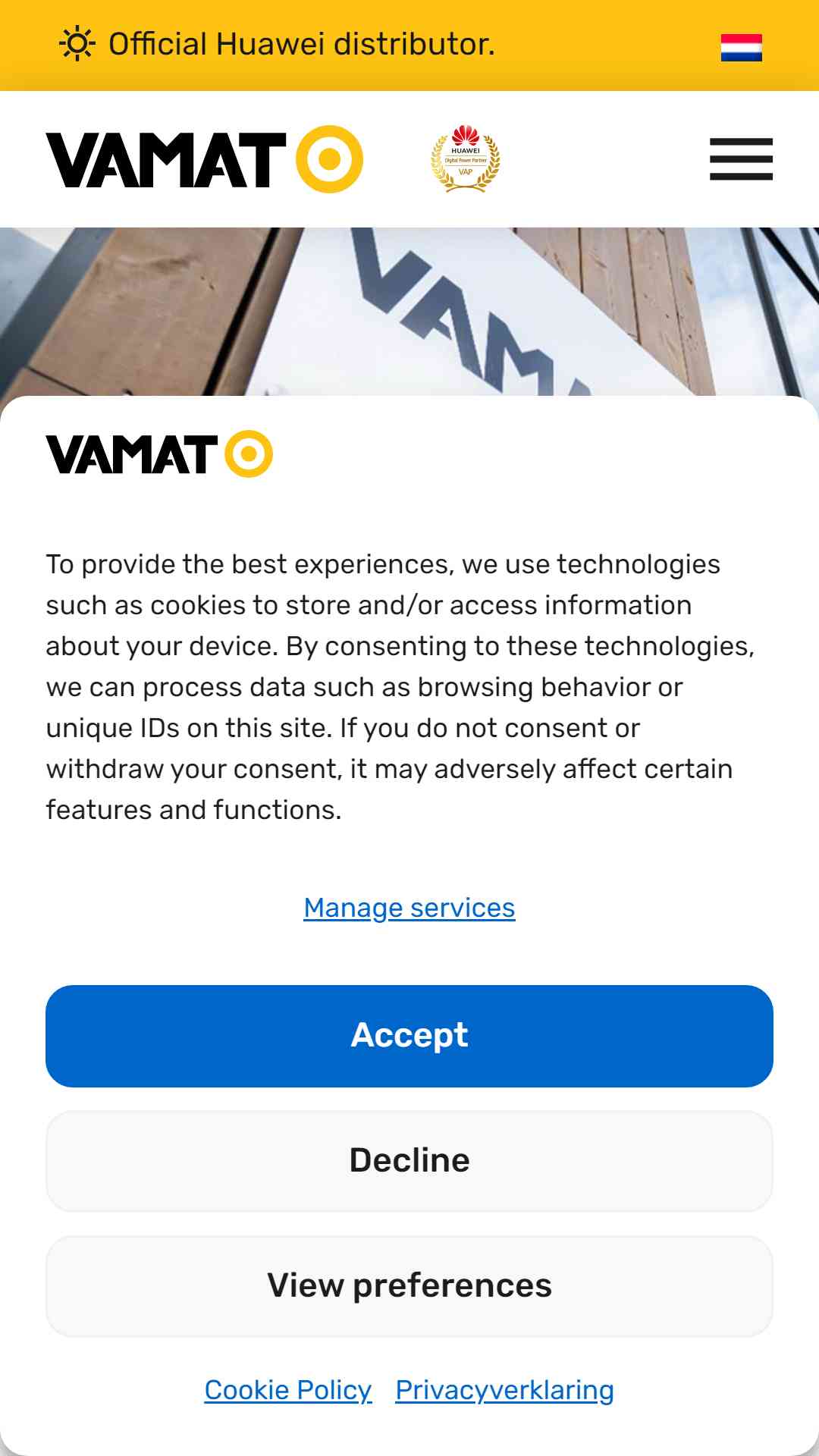This screenshot has width=819, height=1456.
Task: Accept all cookies
Action: [409, 1036]
